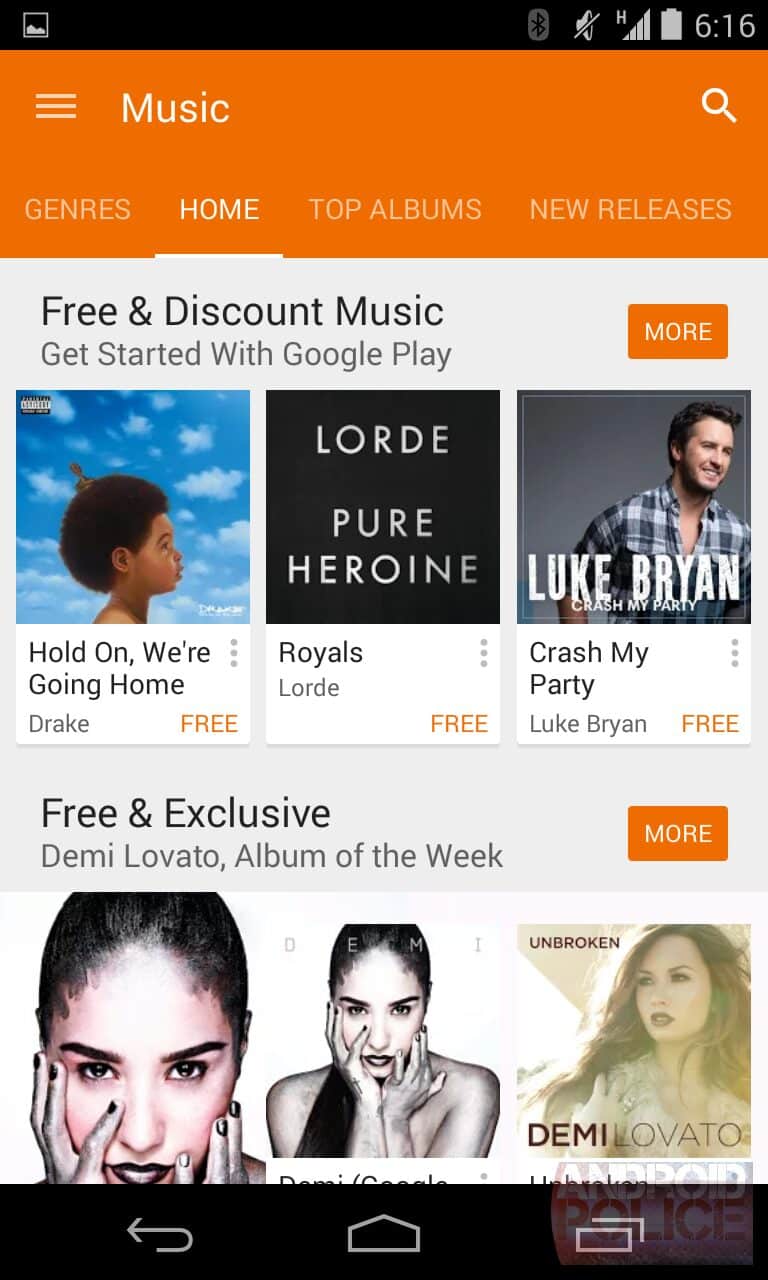Switch to the Genres tab

coord(77,209)
